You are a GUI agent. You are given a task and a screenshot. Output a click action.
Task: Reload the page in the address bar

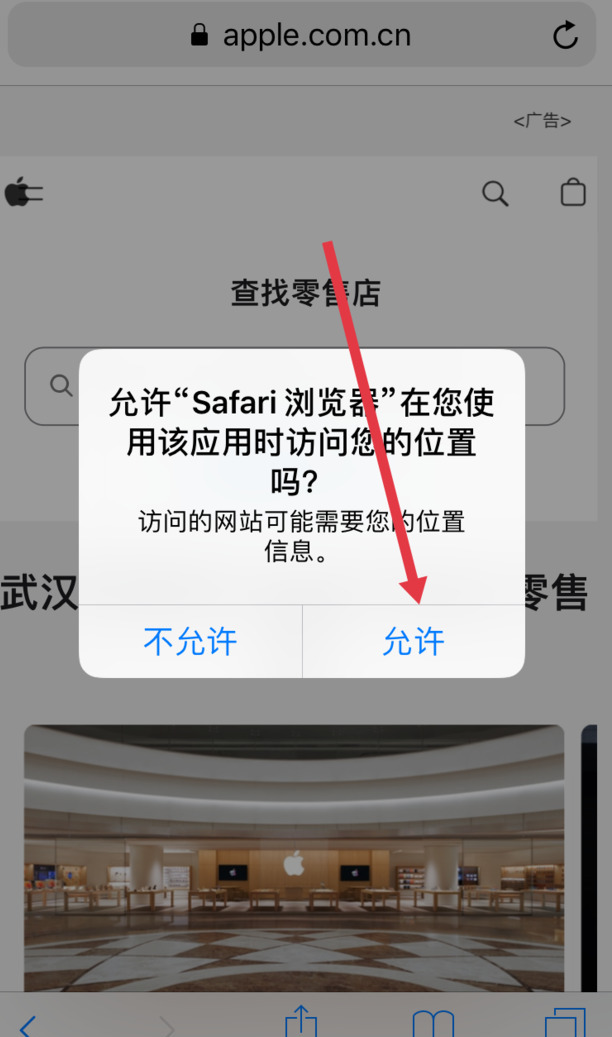click(x=565, y=37)
